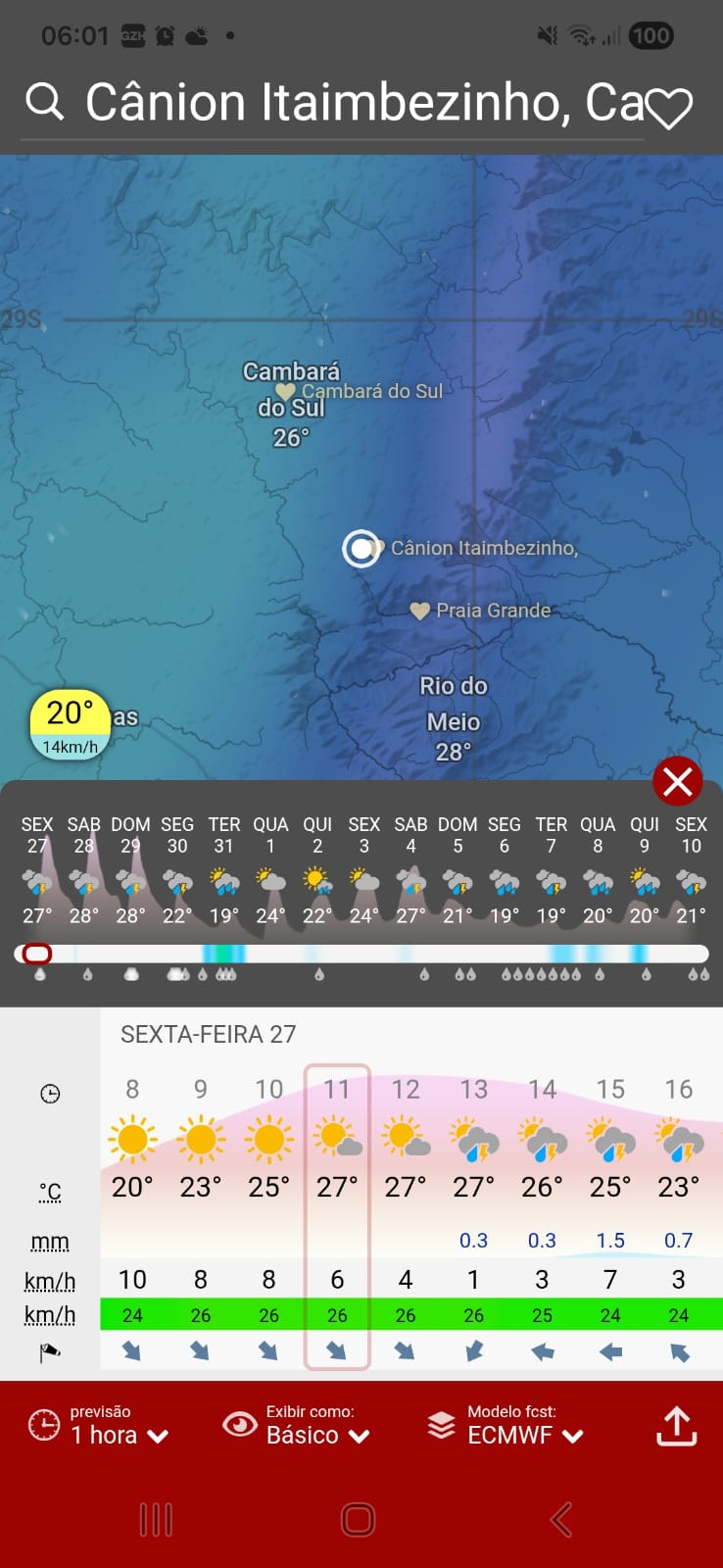
Task: Share the forecast with upload icon
Action: click(676, 1426)
